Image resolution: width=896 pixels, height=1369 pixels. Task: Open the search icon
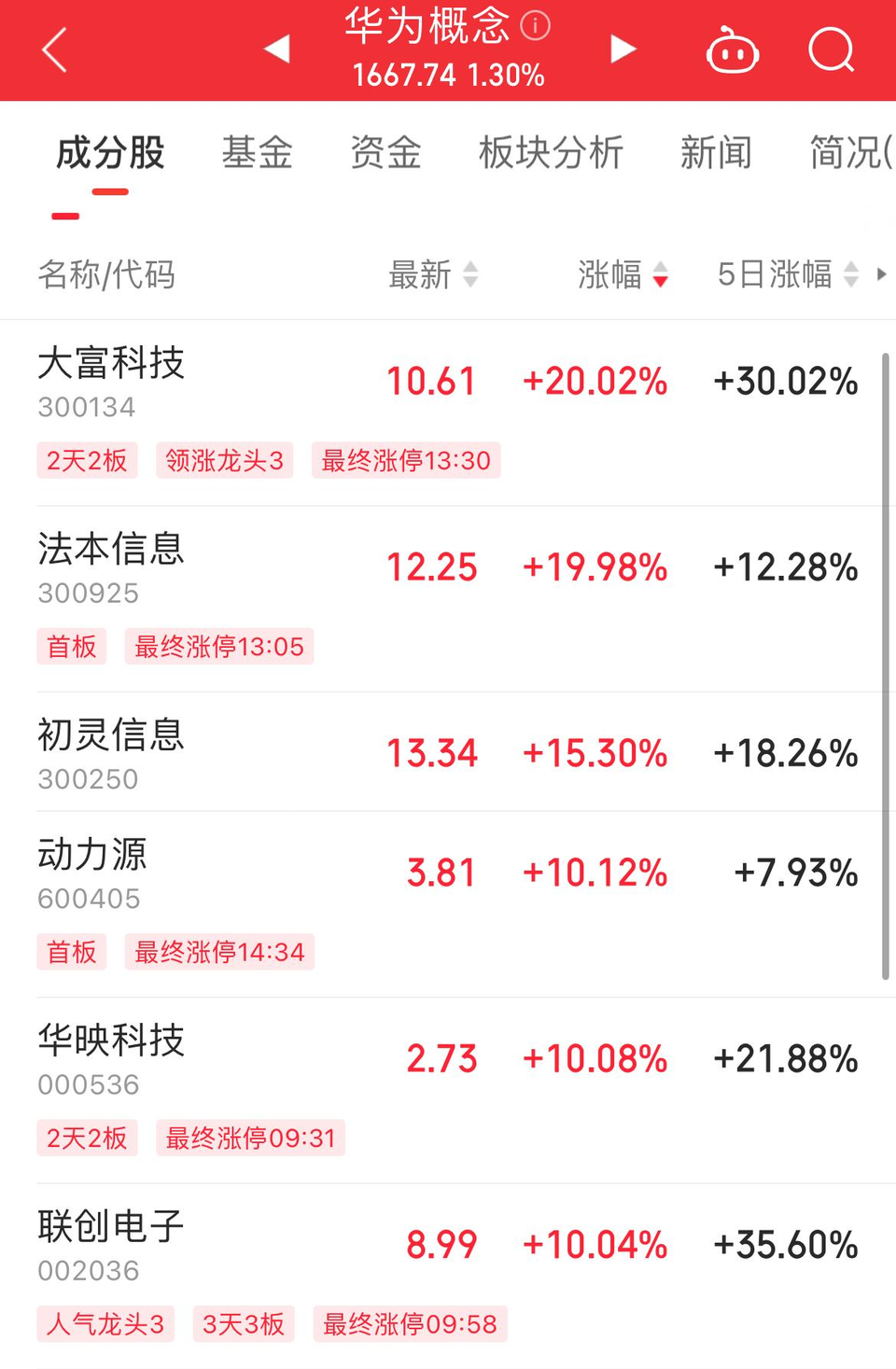tap(831, 49)
